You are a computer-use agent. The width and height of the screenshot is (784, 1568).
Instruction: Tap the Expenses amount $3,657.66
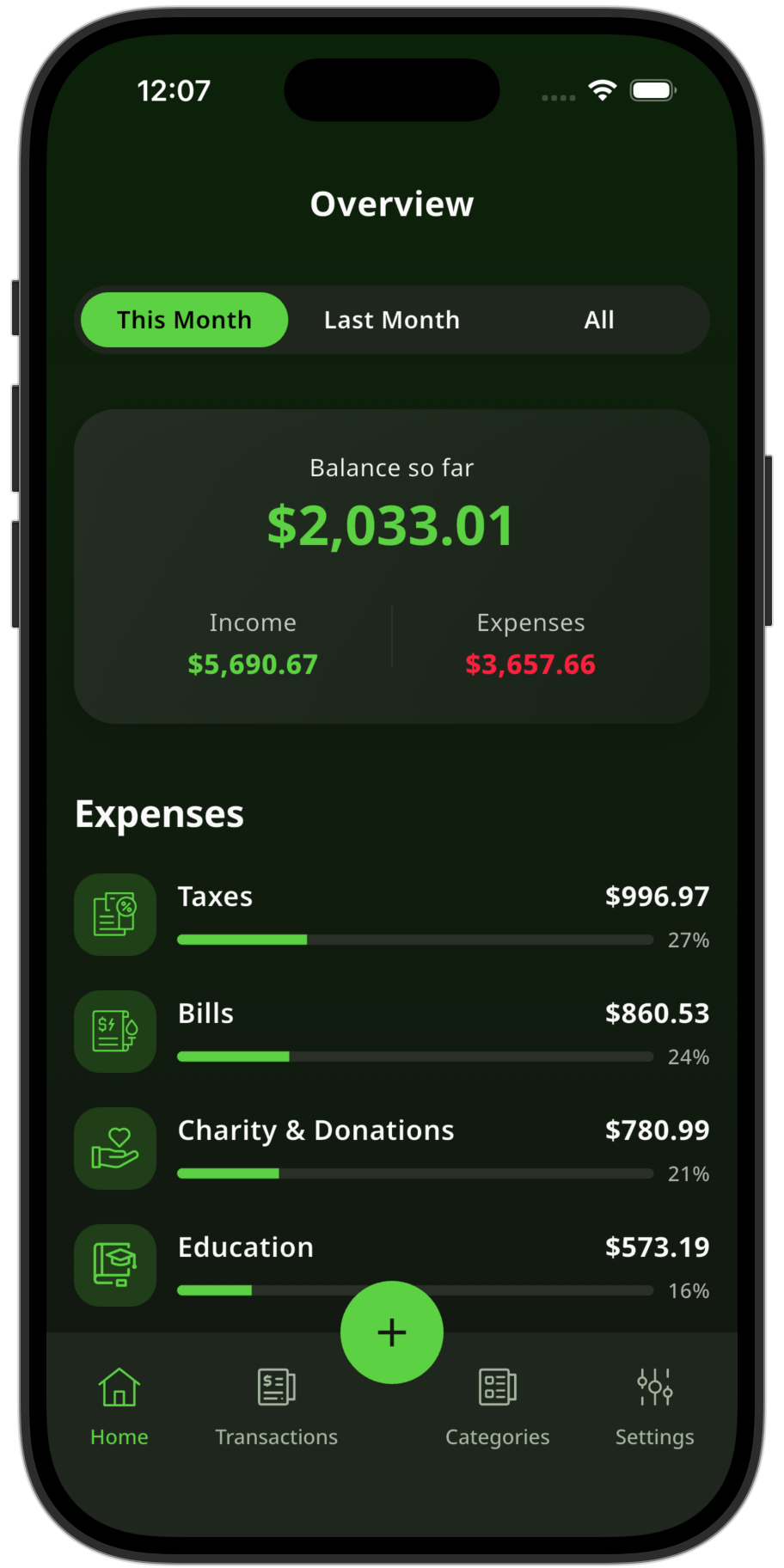click(x=530, y=664)
